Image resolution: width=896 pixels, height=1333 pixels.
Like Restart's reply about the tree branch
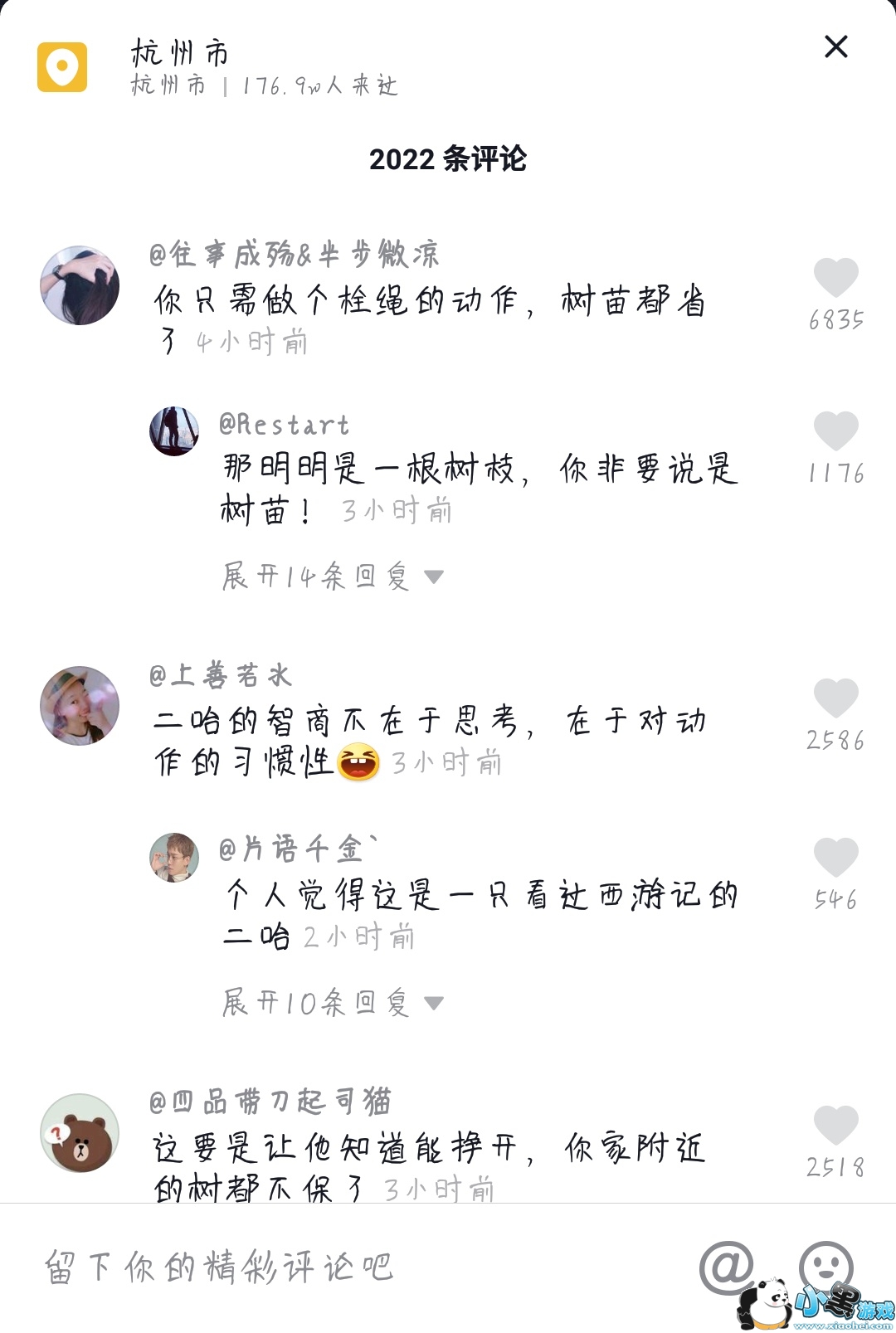(835, 431)
